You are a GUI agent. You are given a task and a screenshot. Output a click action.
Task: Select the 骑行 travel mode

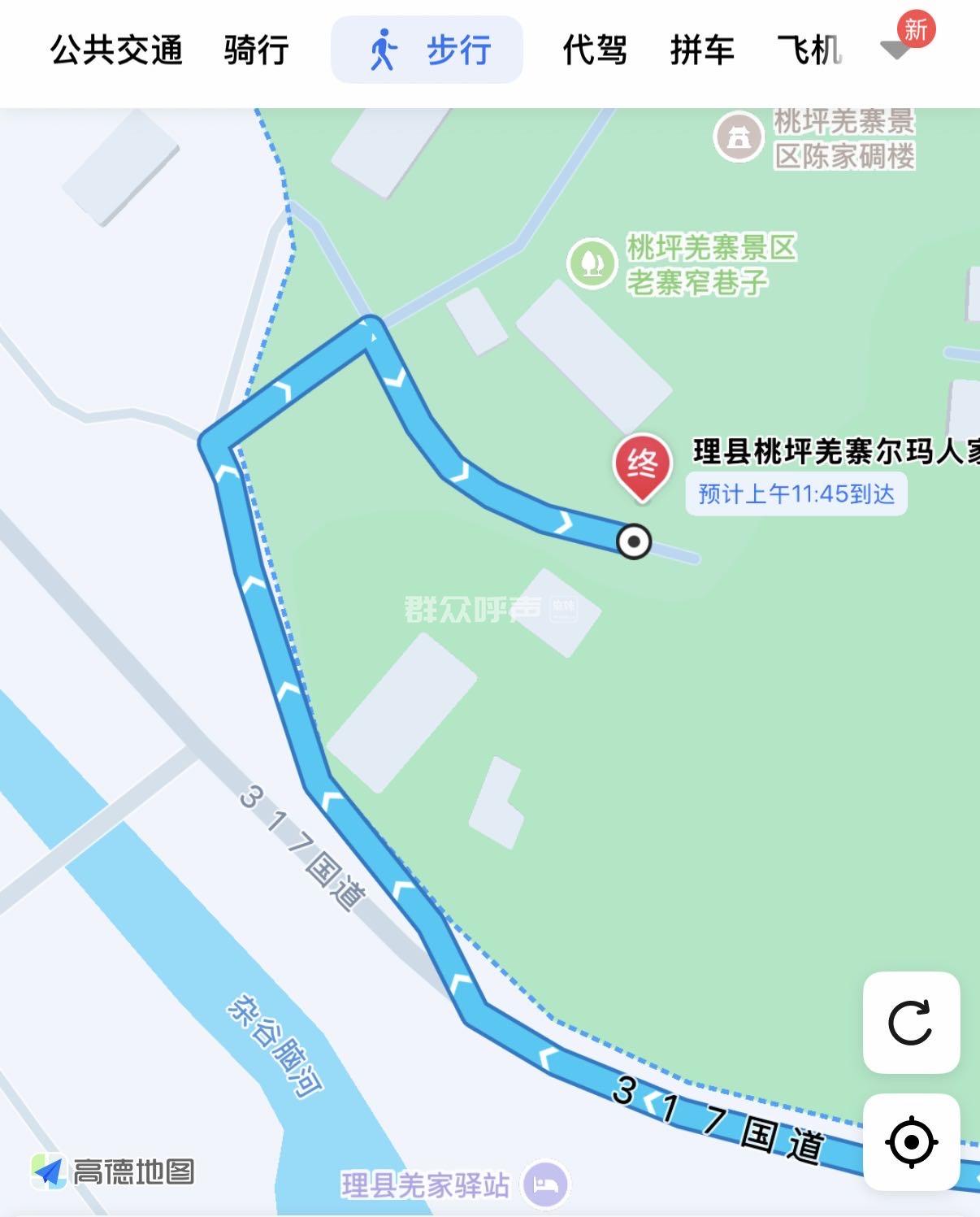coord(256,50)
